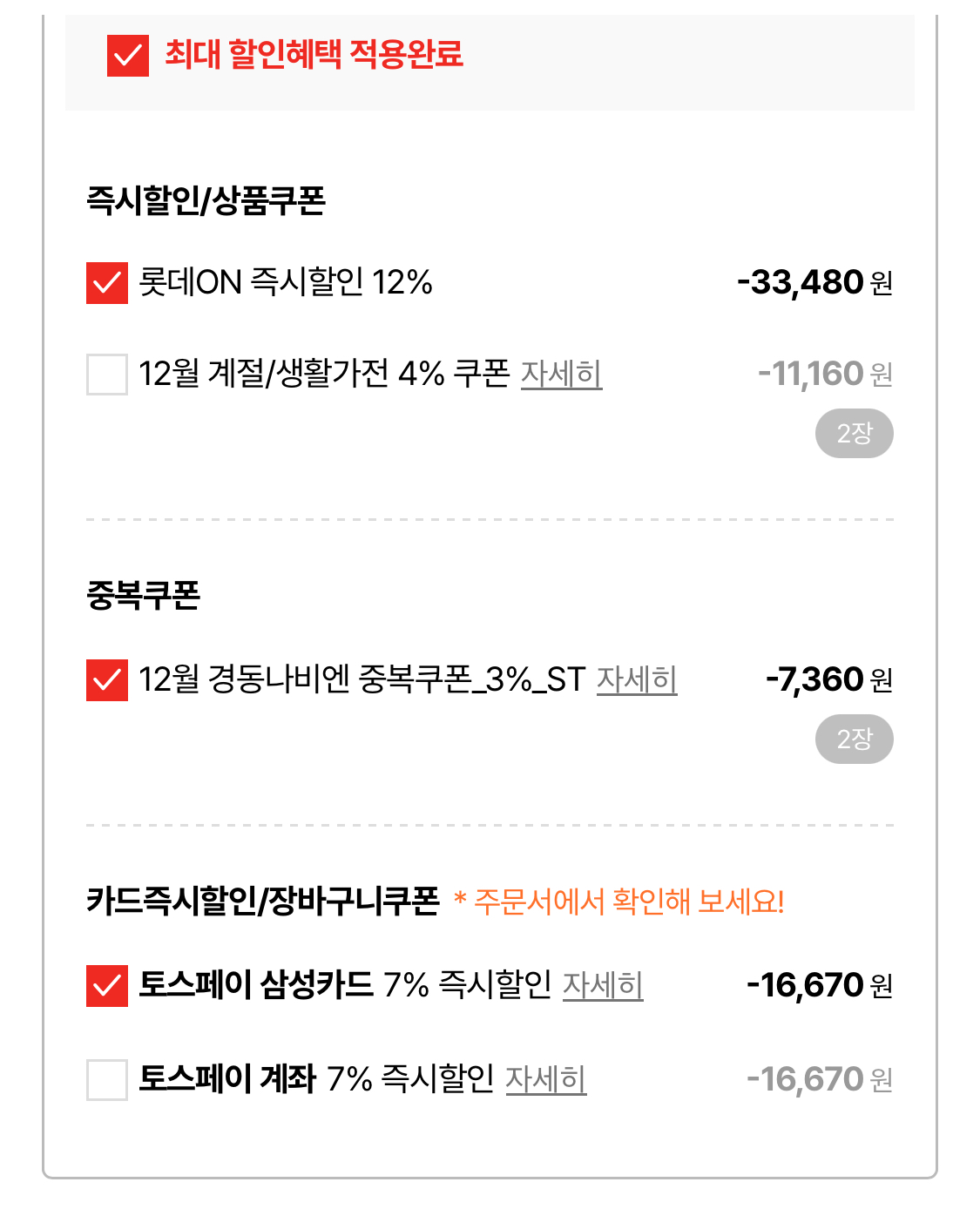This screenshot has width=980, height=1209.
Task: Open 자세히 for 토스페이 계좌 discount
Action: 545,1080
